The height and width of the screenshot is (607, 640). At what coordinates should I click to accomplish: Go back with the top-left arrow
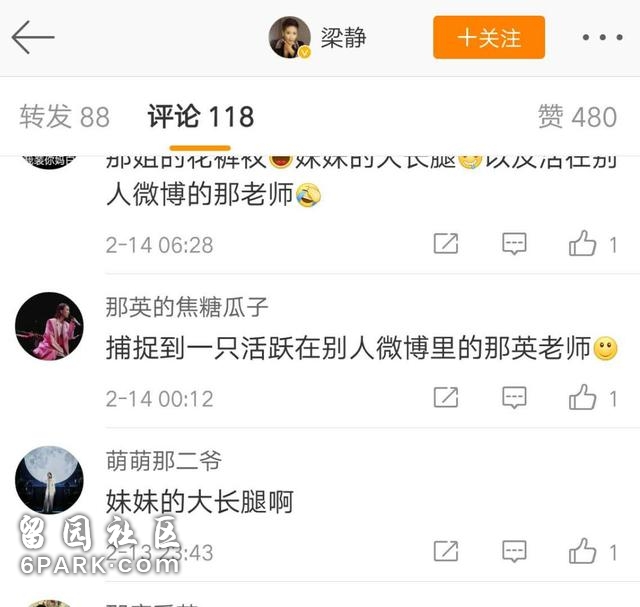tap(32, 38)
